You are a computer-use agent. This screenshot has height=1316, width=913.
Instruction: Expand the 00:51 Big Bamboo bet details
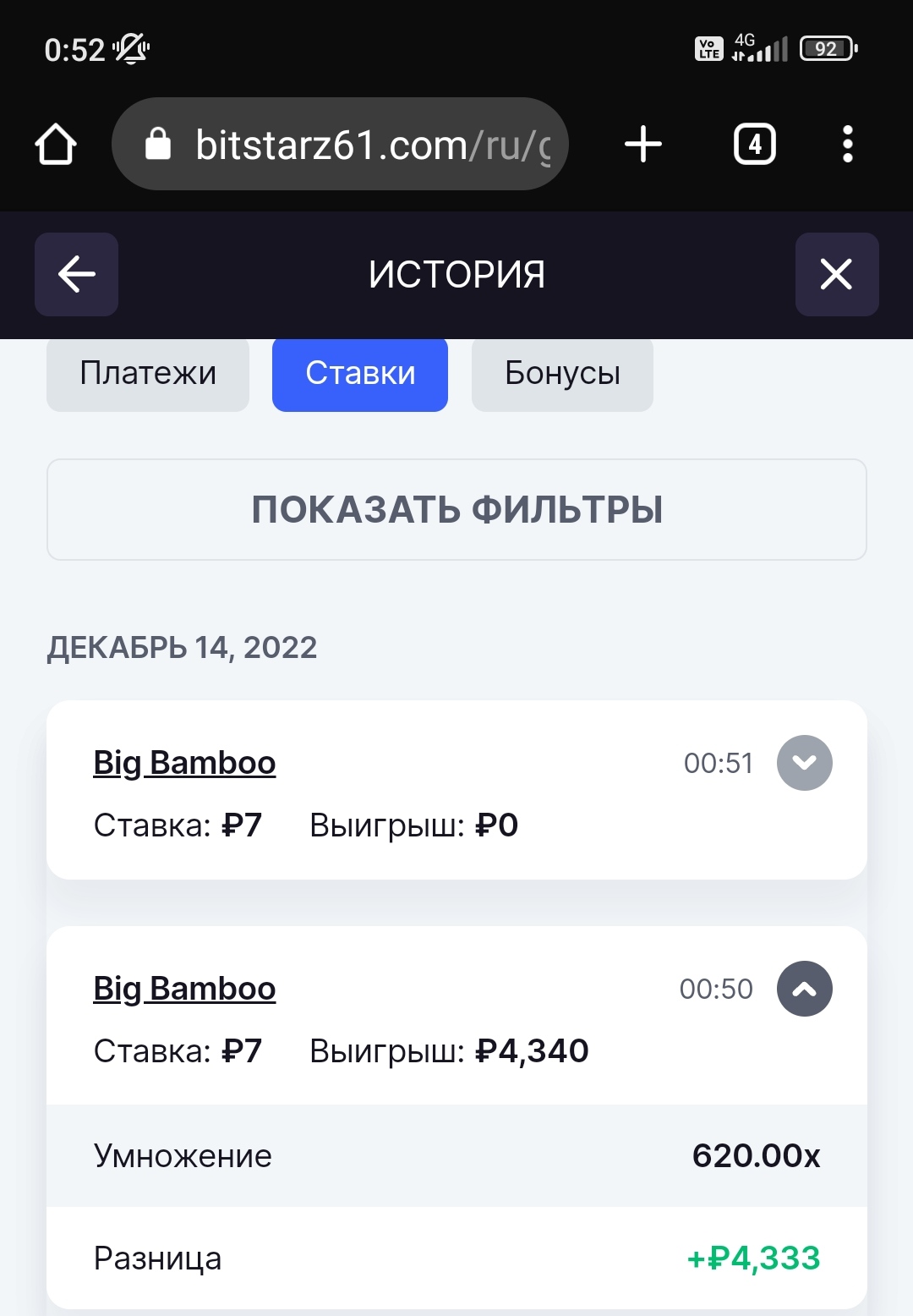(x=804, y=763)
